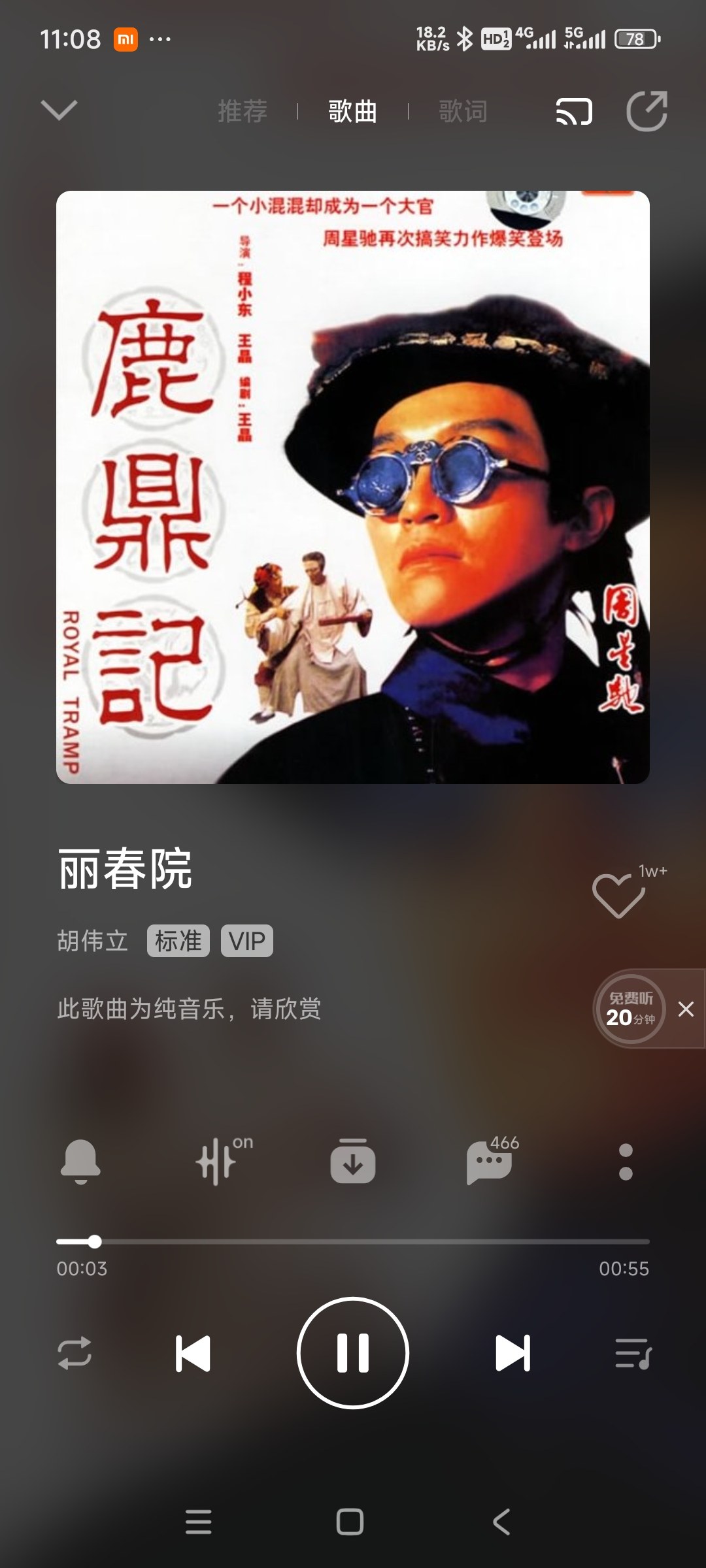Change the repeat playback mode
The width and height of the screenshot is (706, 1568).
pos(75,1352)
